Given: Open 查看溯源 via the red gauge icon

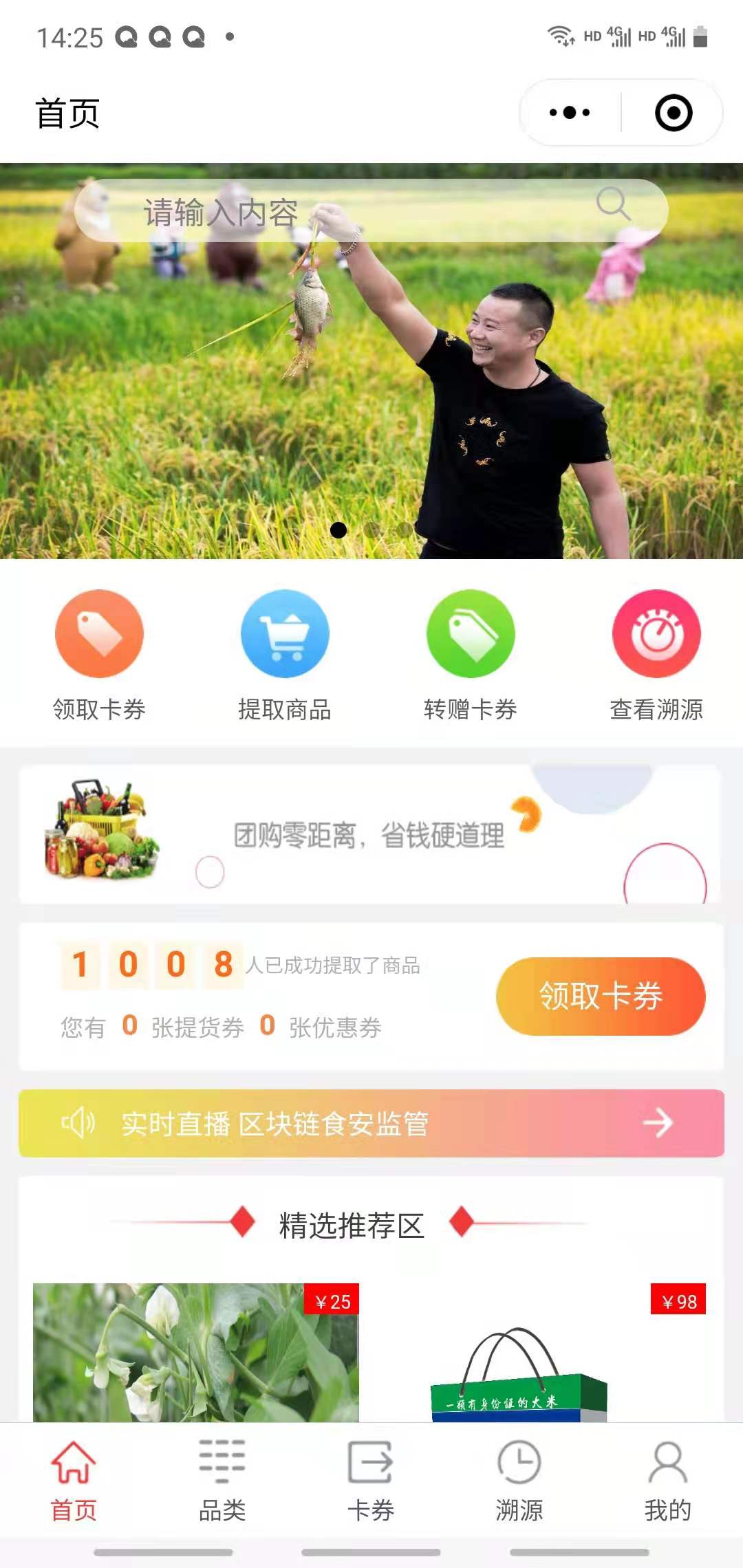Looking at the screenshot, I should pos(657,634).
